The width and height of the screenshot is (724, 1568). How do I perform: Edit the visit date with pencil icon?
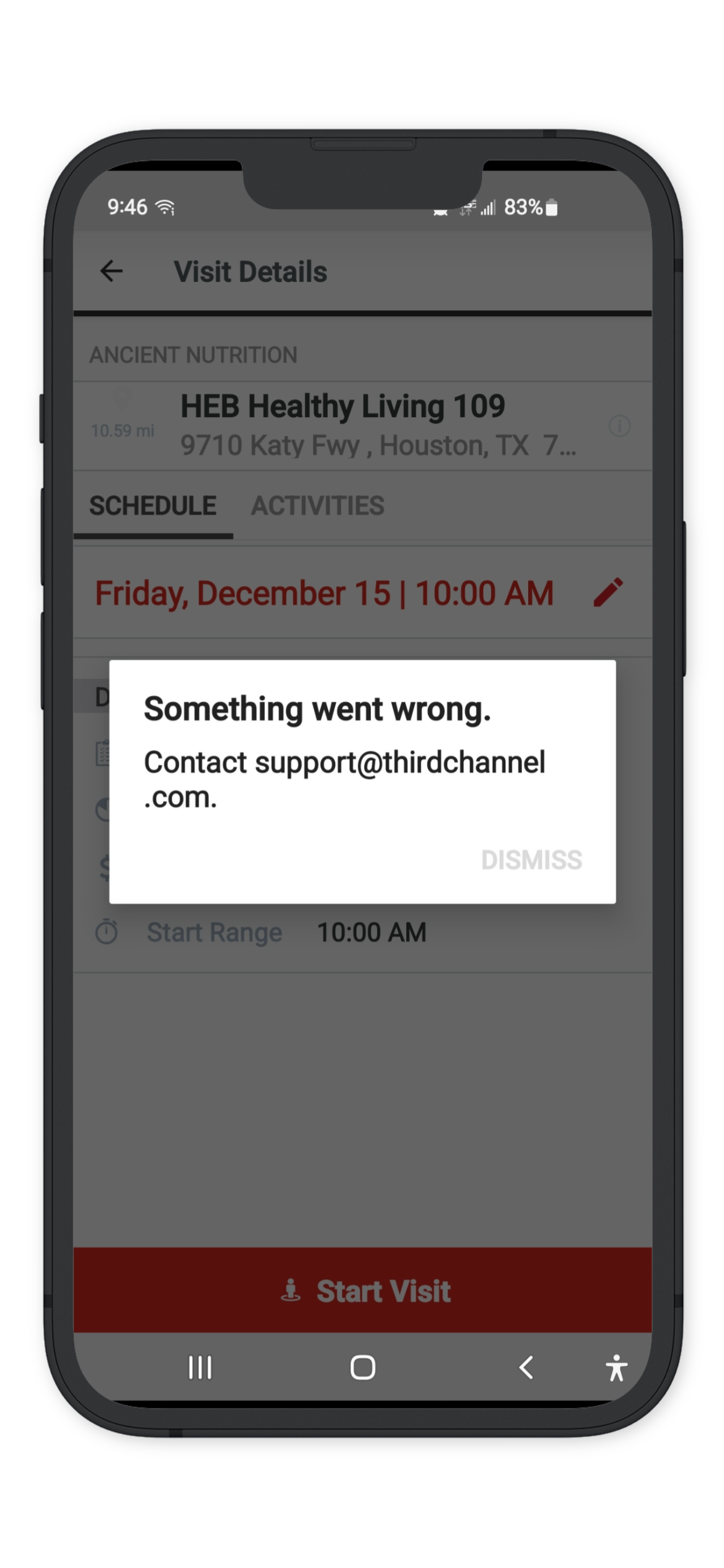pyautogui.click(x=608, y=592)
